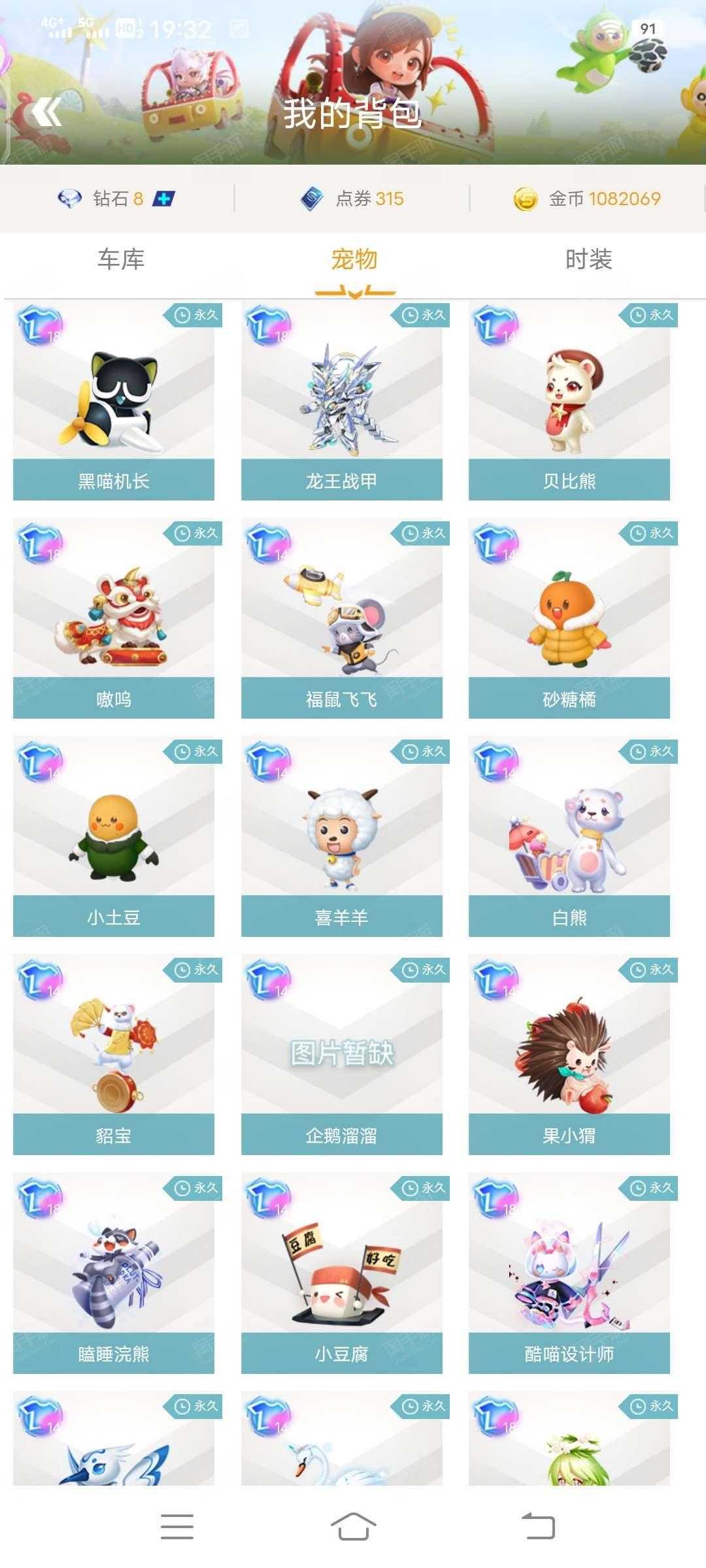This screenshot has width=706, height=1568.
Task: Select the 瞌睡浣熊 pet
Action: tap(114, 1274)
